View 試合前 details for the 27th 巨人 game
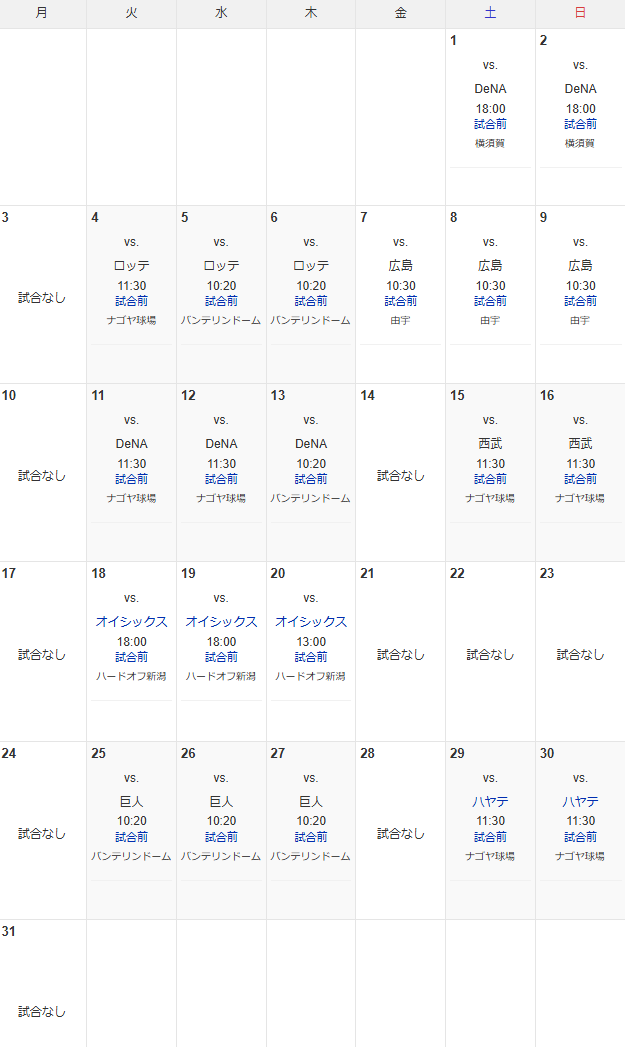 [x=311, y=837]
